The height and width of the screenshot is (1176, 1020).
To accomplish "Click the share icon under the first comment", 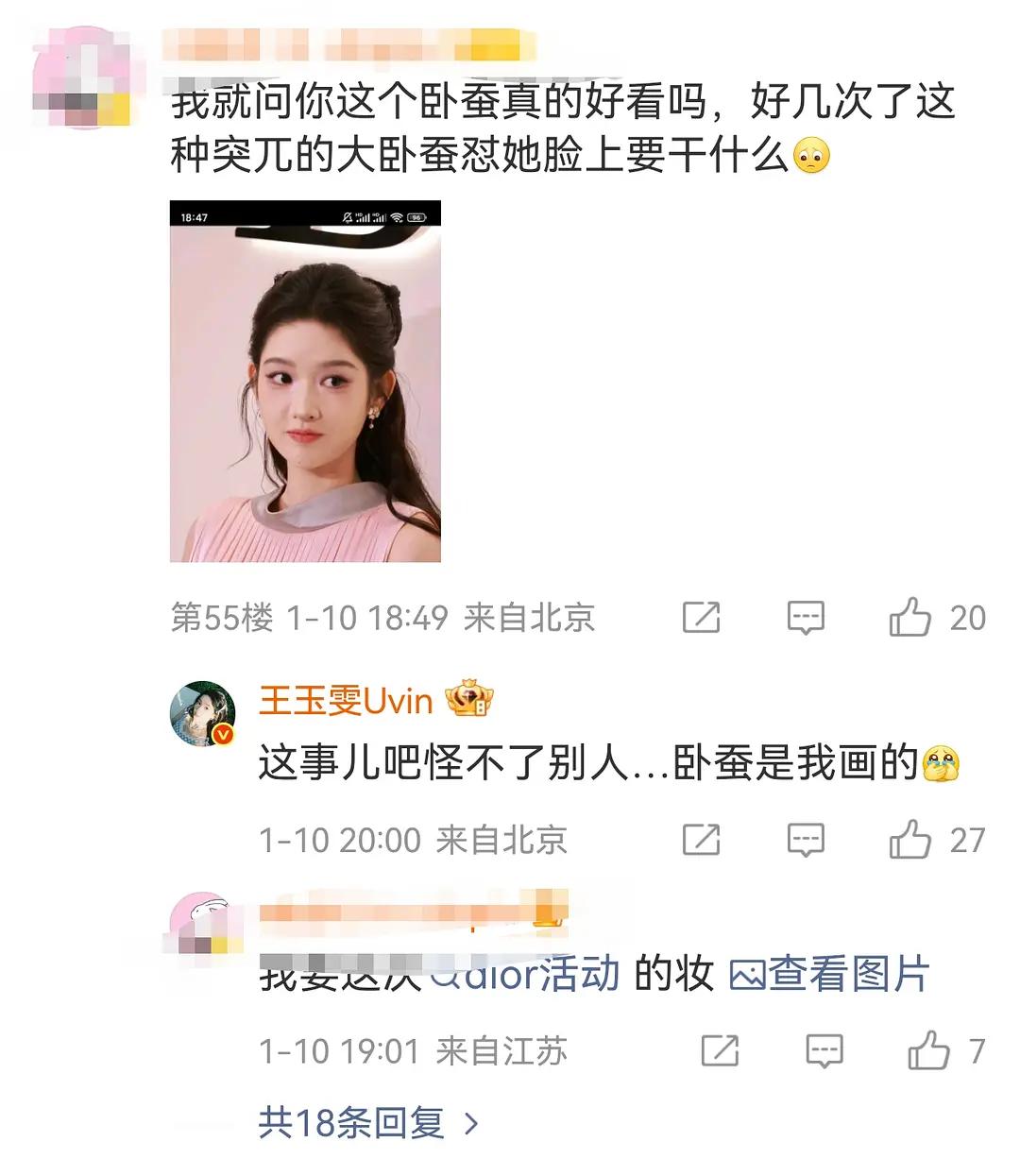I will click(x=700, y=618).
